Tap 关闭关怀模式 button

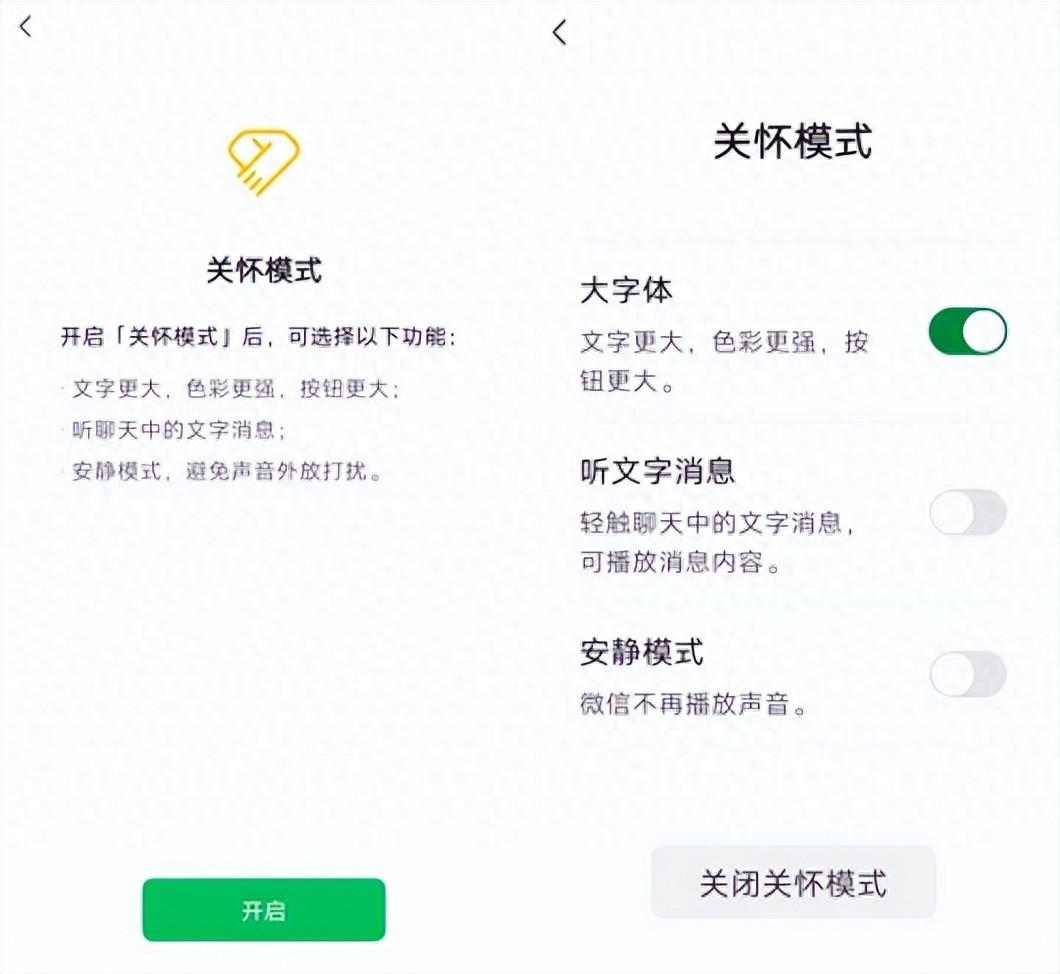click(x=793, y=883)
